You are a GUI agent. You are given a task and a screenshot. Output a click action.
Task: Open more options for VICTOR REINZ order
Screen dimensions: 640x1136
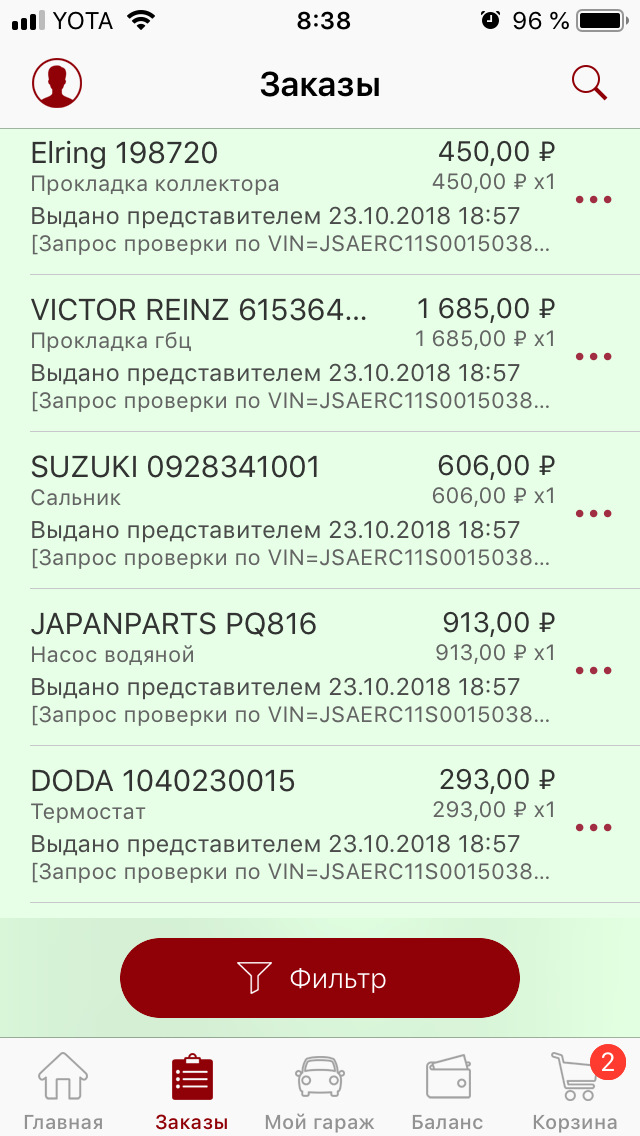coord(593,357)
